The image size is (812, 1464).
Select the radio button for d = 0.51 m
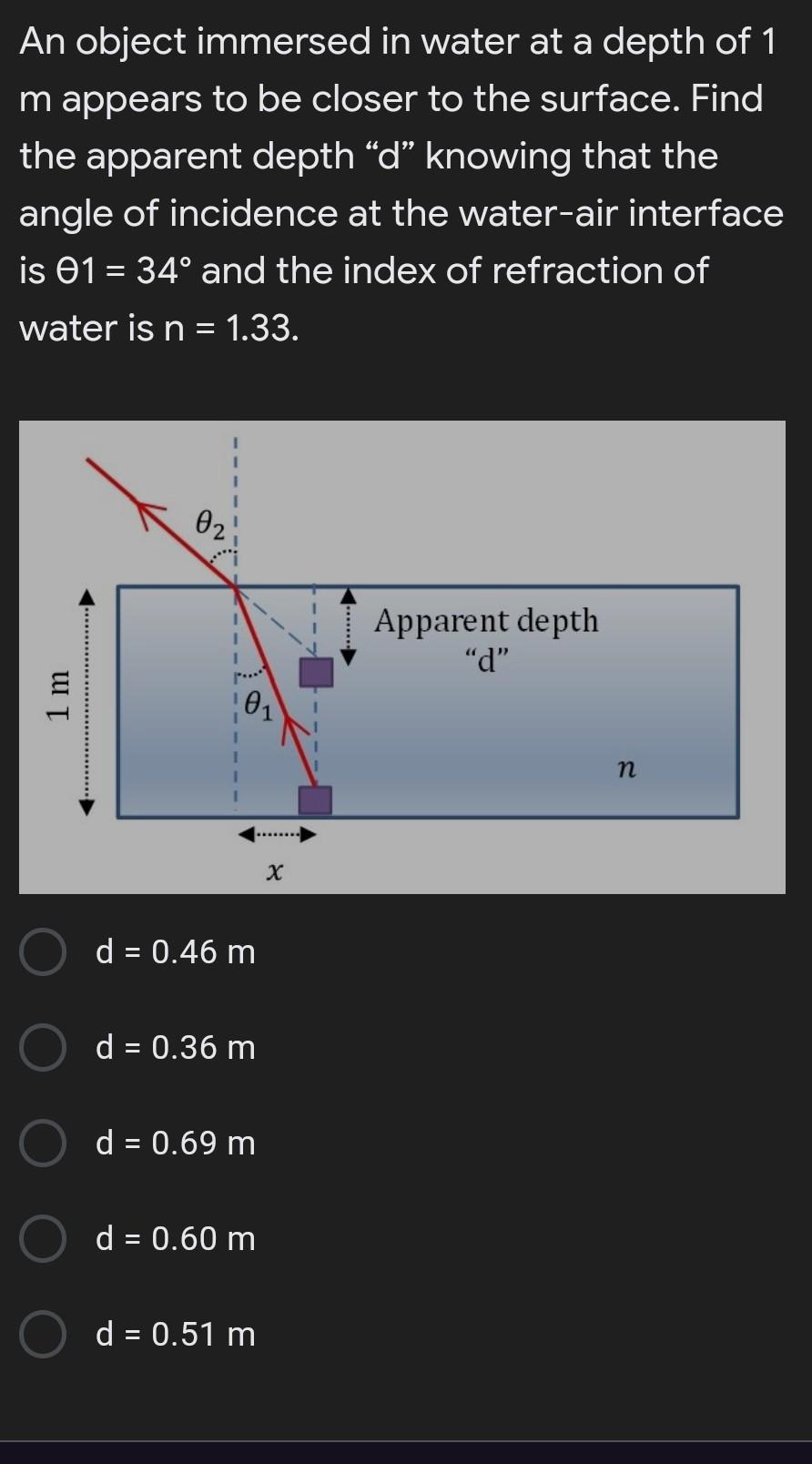42,1336
